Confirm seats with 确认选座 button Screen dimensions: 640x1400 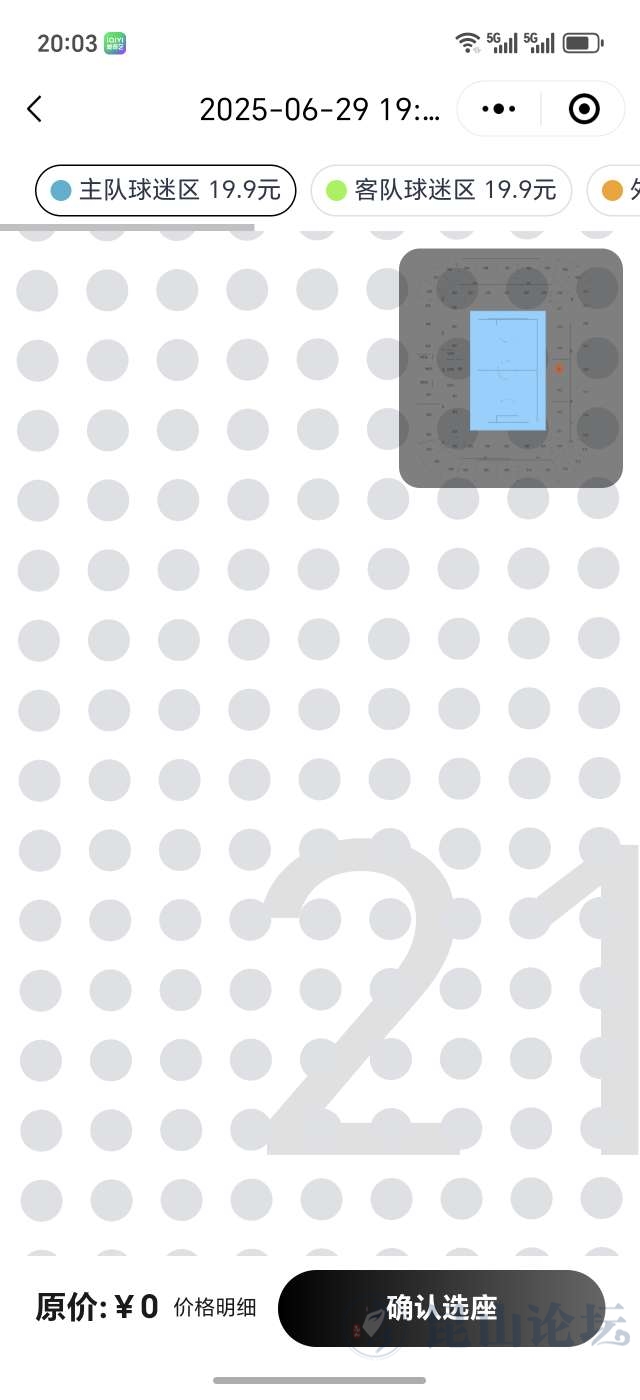click(441, 1308)
